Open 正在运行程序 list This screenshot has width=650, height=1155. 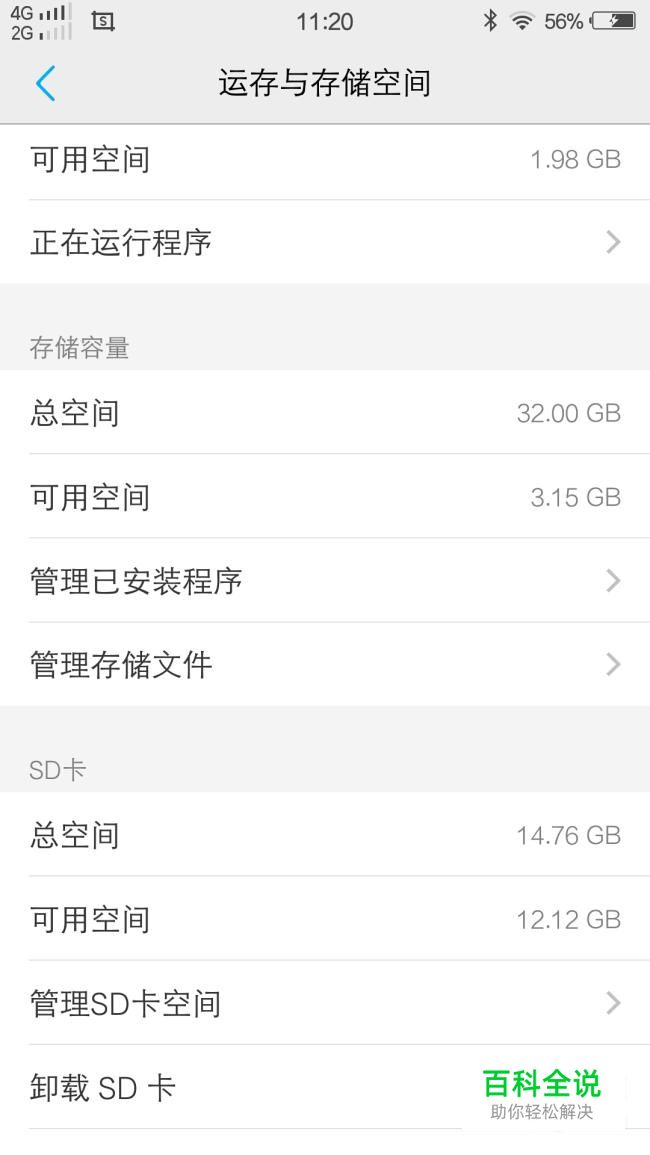coord(325,242)
